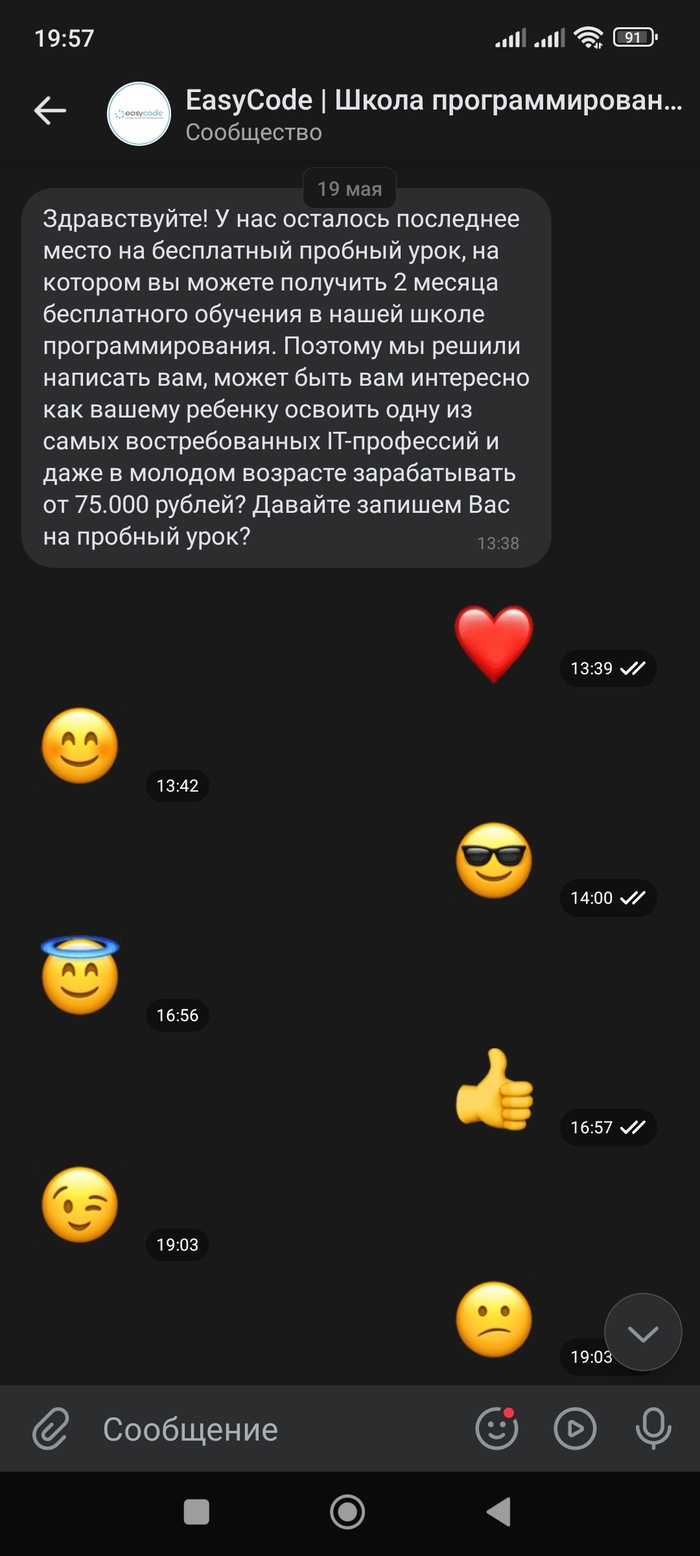Start recording a voice message
The image size is (700, 1556).
click(653, 1429)
